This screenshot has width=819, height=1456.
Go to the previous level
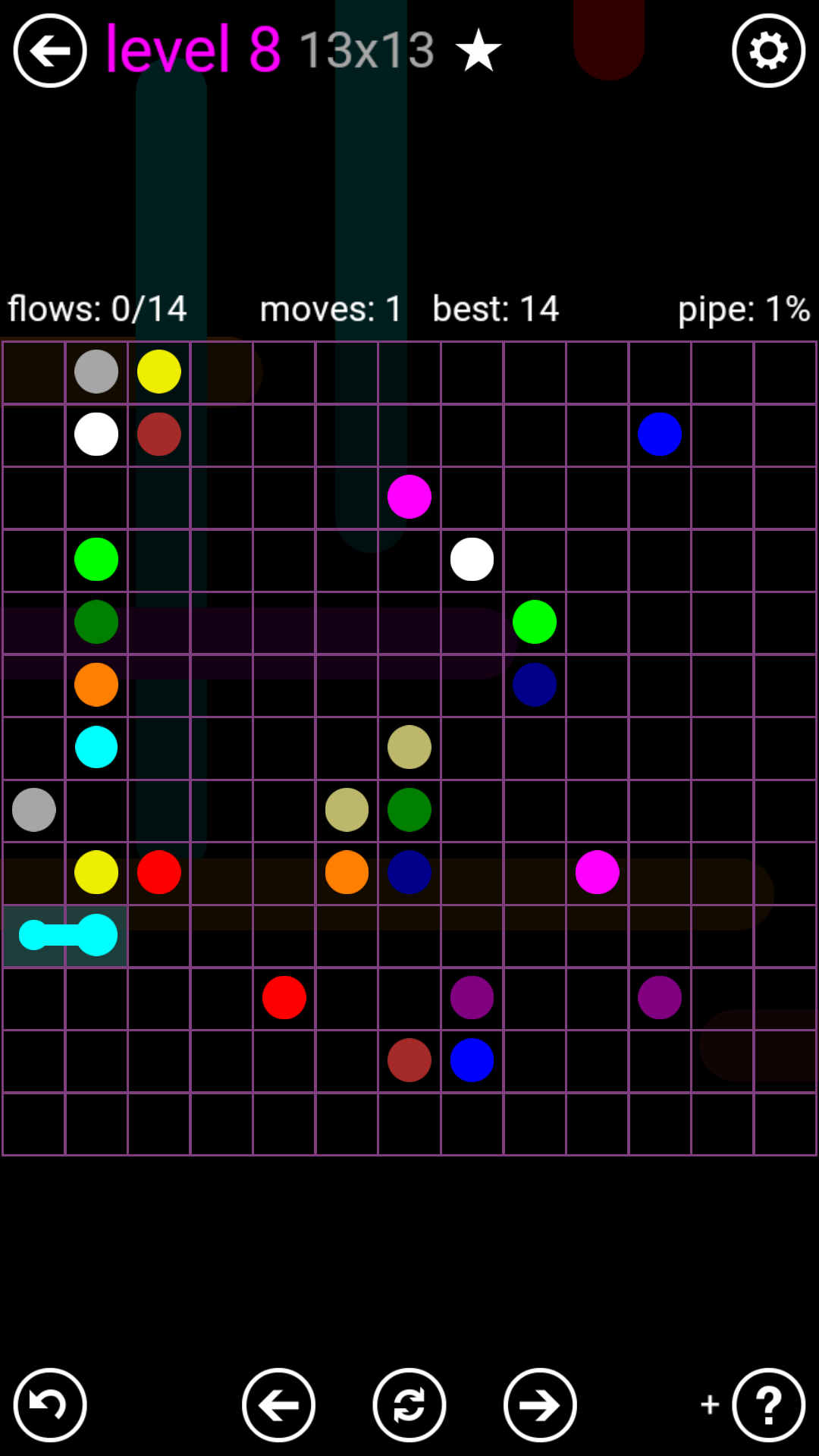point(278,1405)
